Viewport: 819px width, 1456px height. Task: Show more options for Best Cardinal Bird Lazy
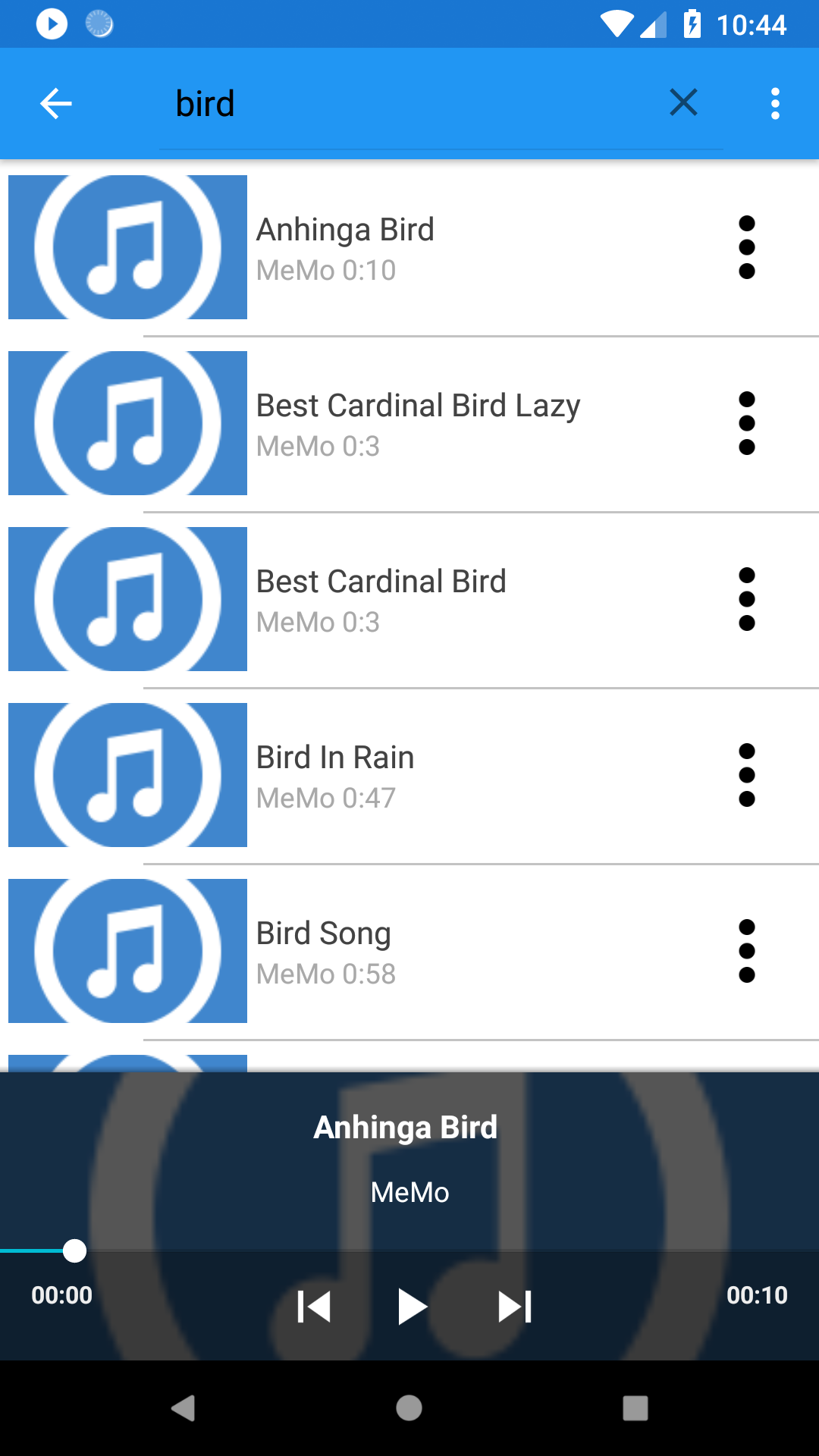[747, 423]
